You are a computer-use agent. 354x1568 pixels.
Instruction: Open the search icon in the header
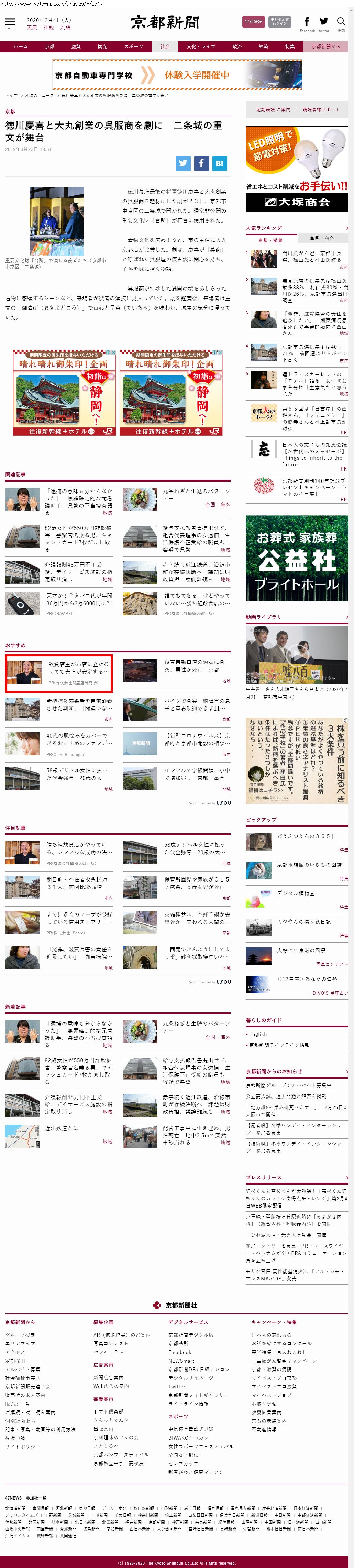(341, 22)
